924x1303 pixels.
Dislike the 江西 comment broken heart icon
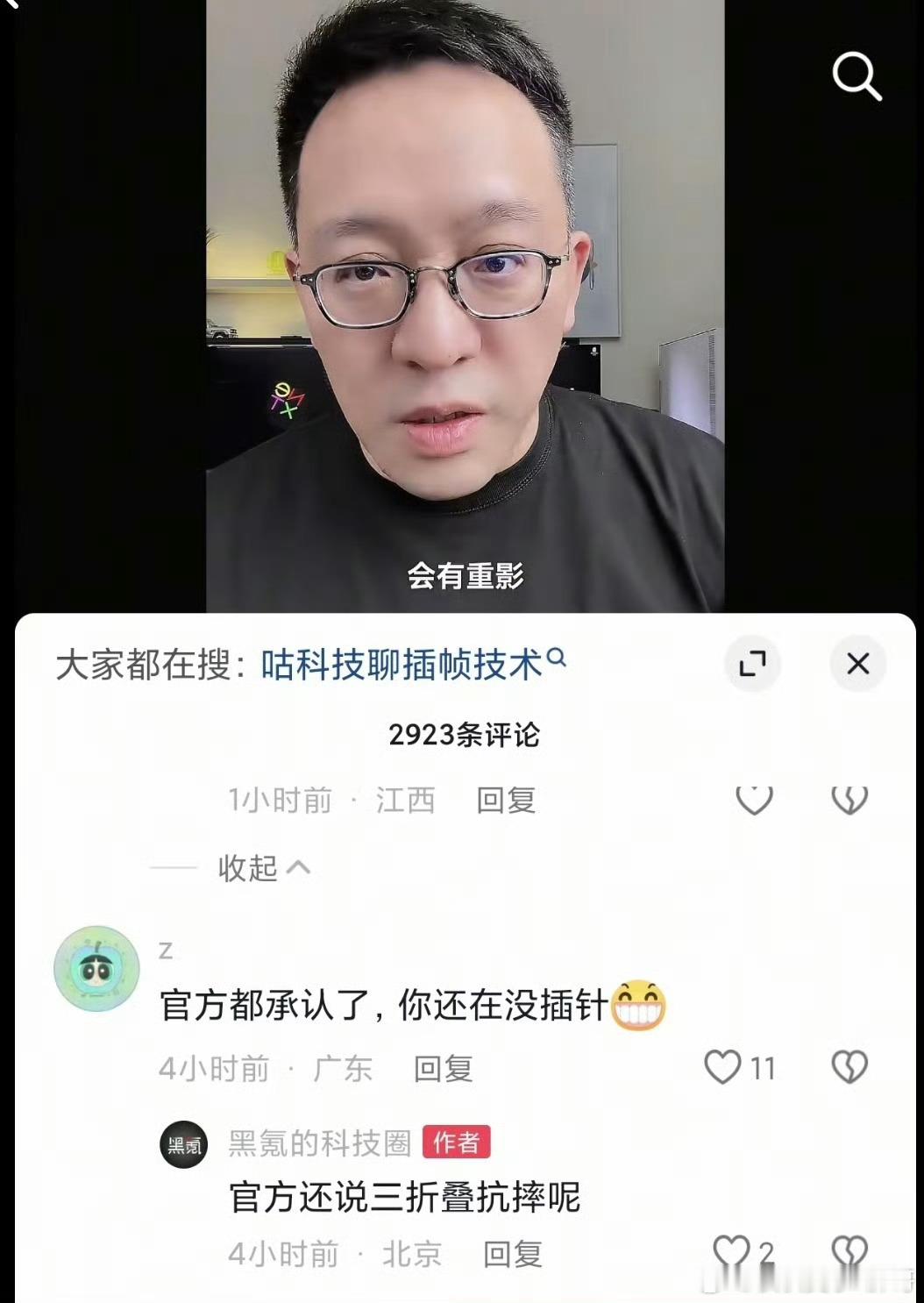[x=847, y=800]
